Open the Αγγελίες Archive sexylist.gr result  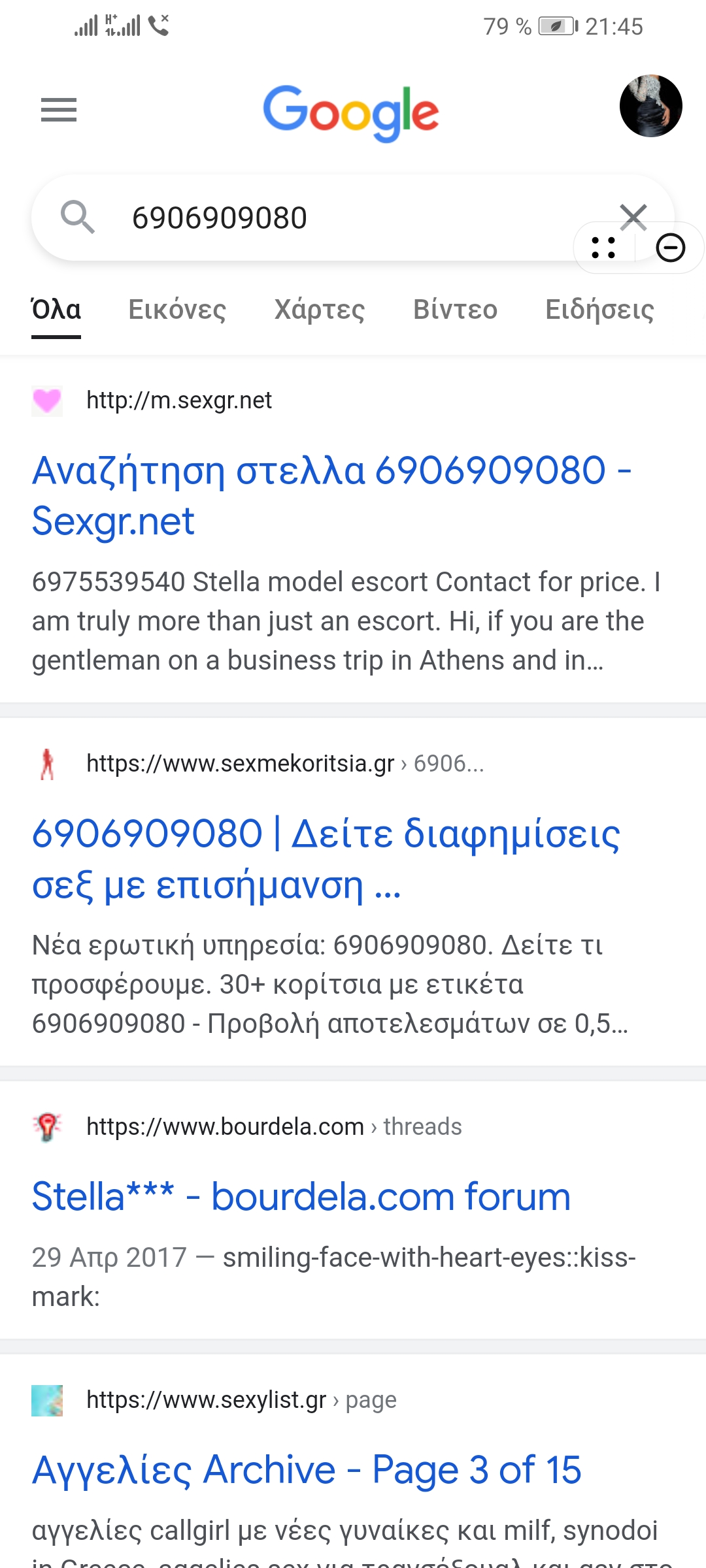click(x=307, y=1470)
